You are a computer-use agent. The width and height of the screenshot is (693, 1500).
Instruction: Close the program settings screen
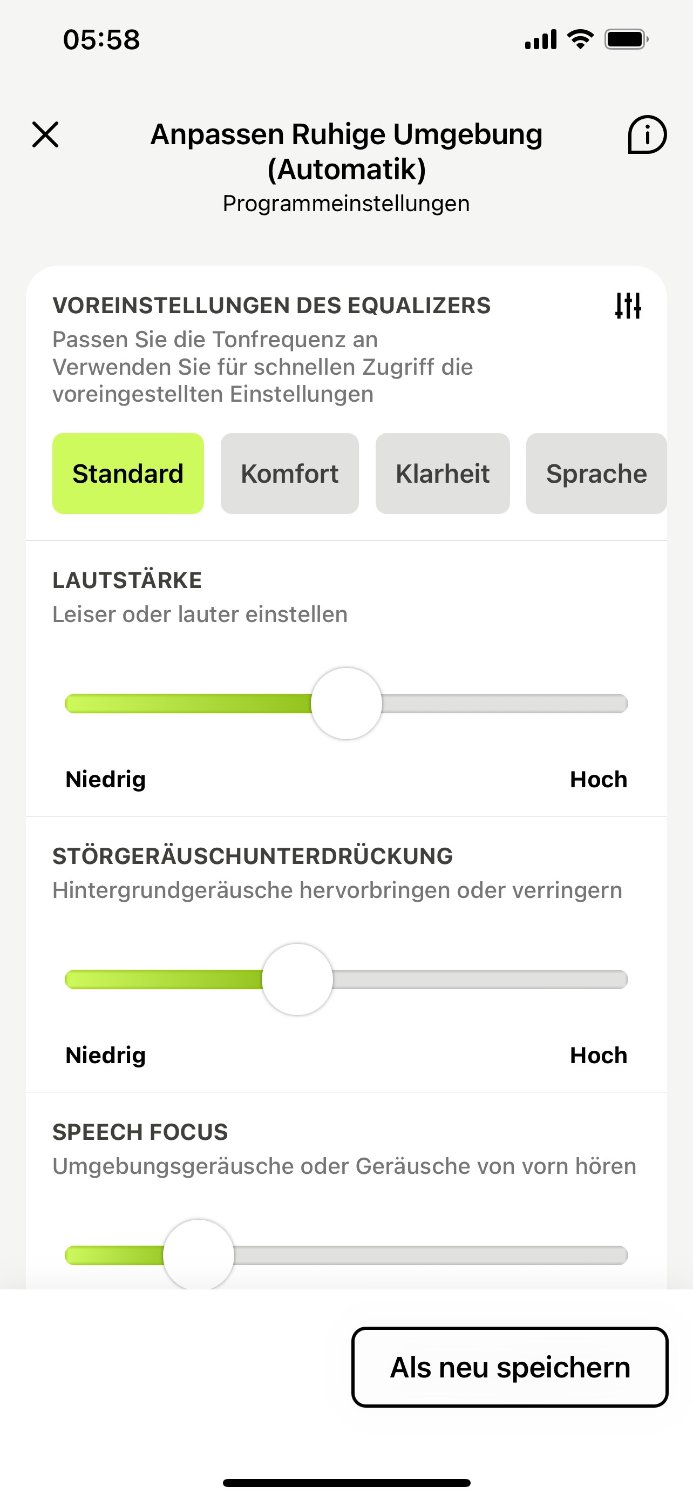coord(46,135)
